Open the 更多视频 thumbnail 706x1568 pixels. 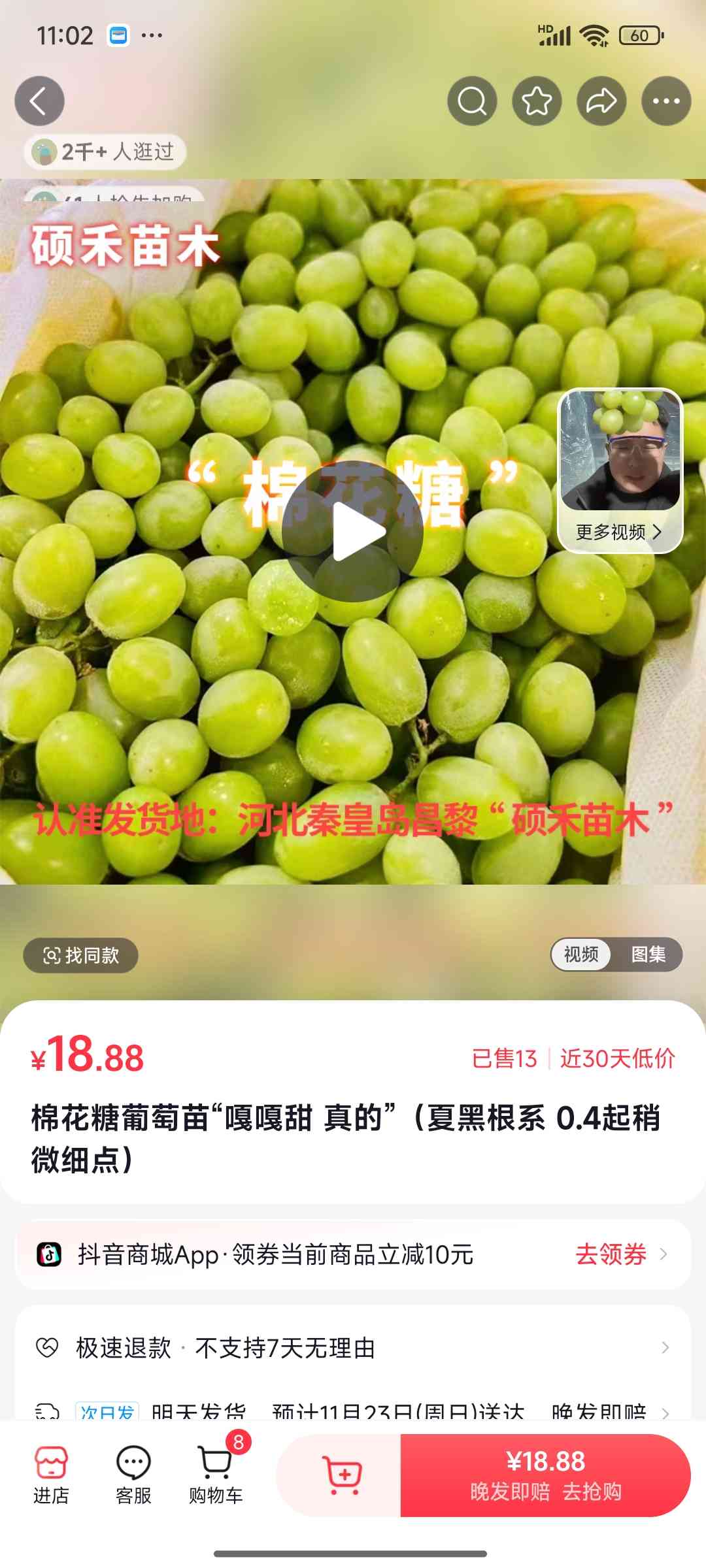point(620,470)
